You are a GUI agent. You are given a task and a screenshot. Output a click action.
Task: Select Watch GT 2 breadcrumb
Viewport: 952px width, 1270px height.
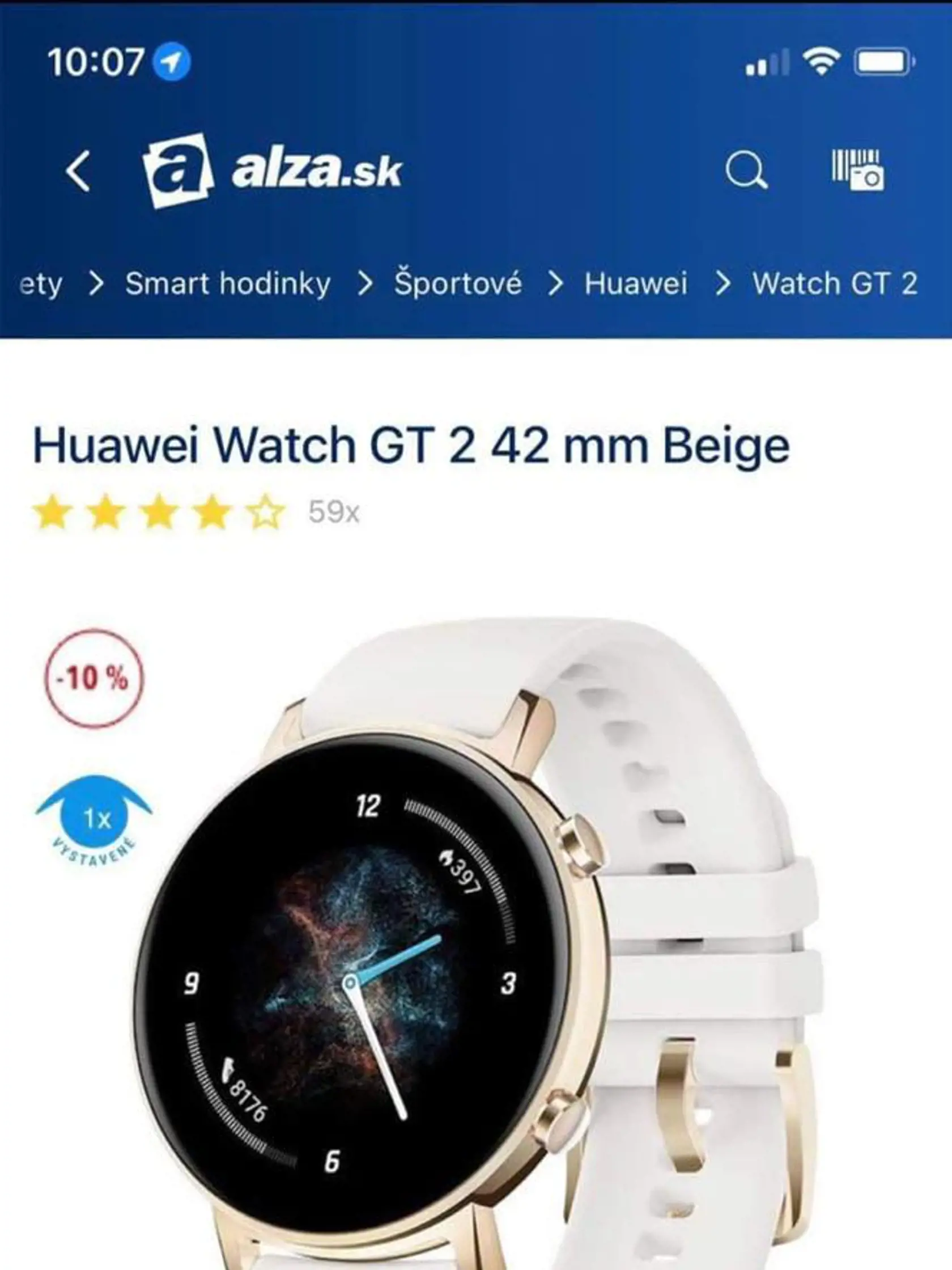[834, 283]
